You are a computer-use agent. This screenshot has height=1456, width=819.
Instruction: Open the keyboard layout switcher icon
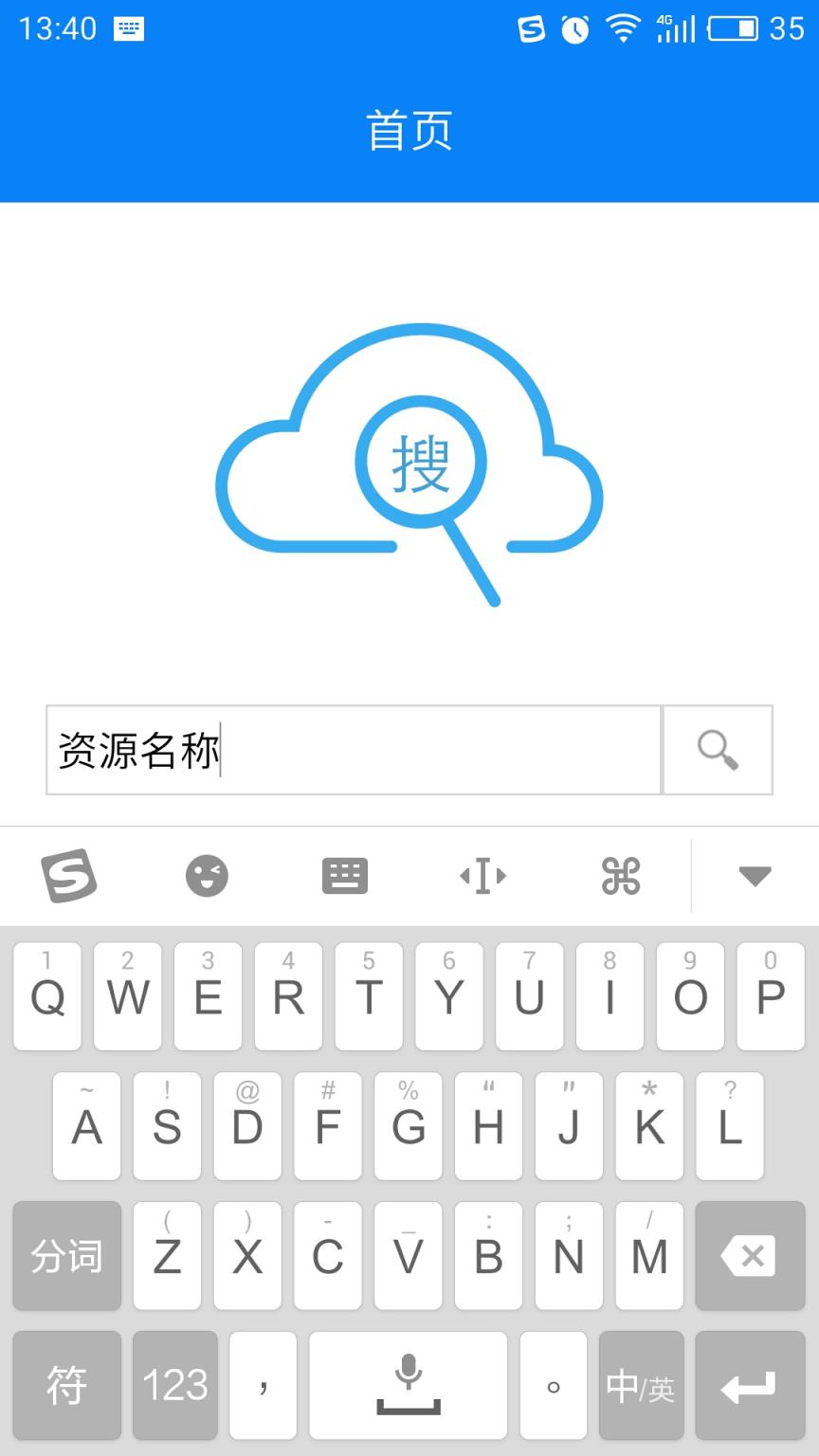(344, 875)
